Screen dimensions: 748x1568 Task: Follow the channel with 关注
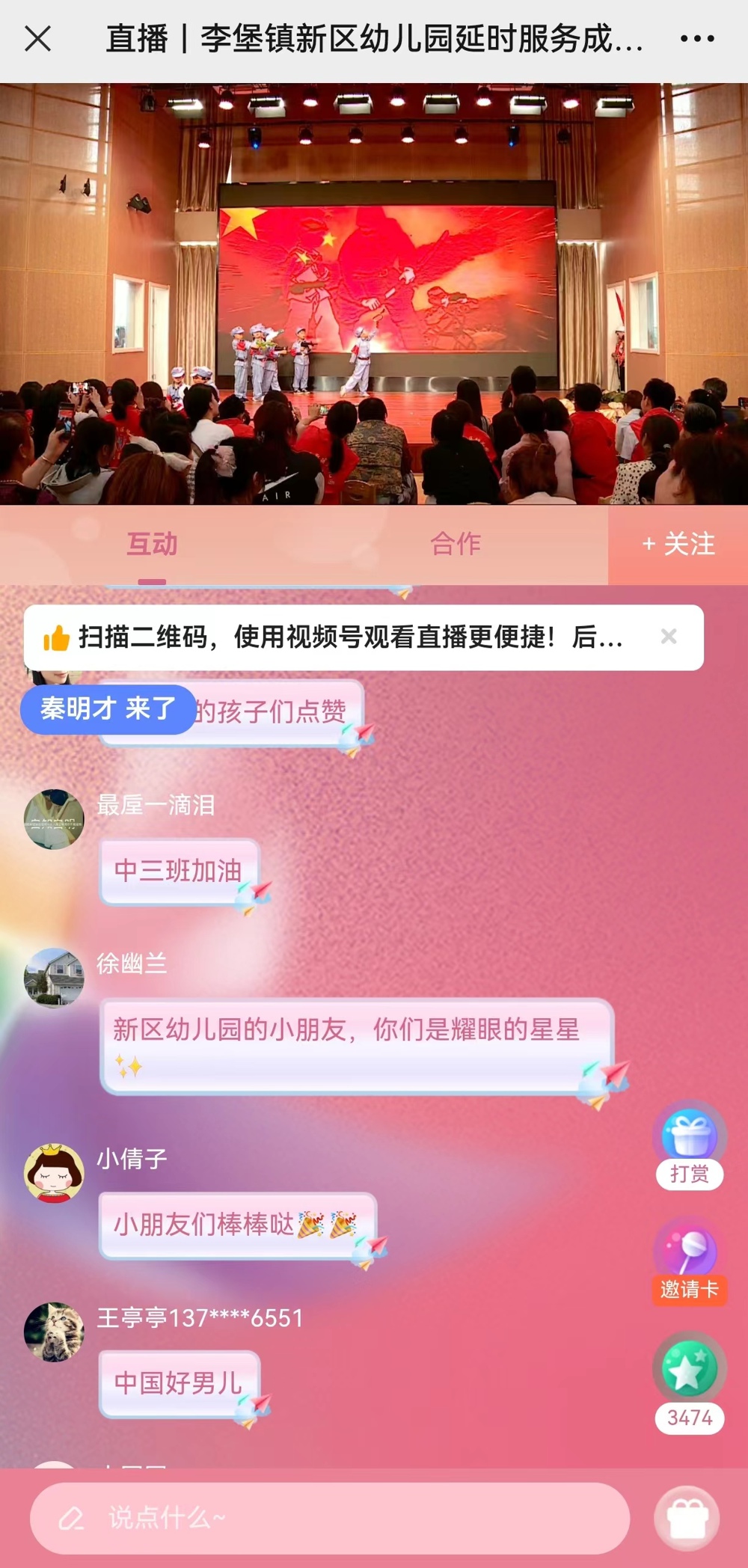[x=678, y=545]
